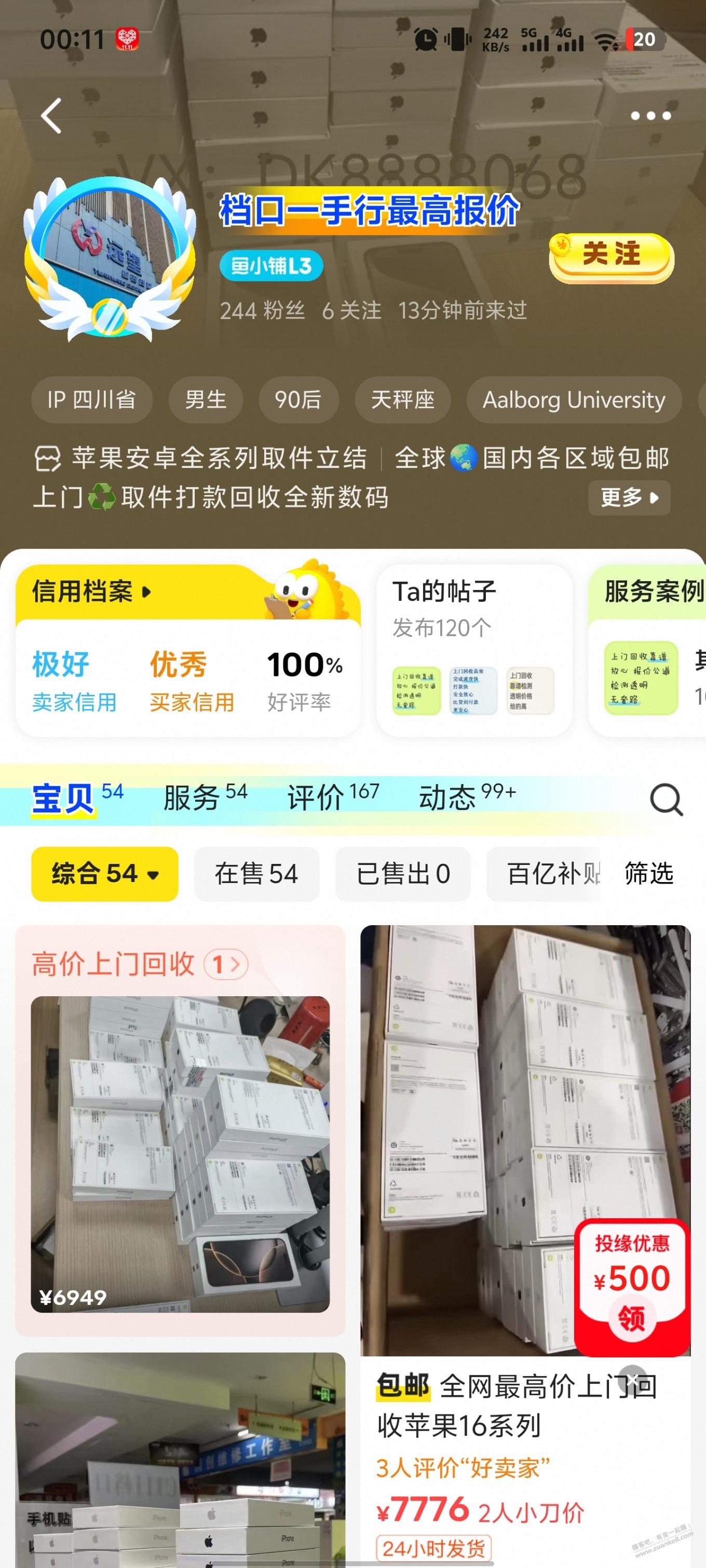The height and width of the screenshot is (1568, 706).
Task: Search within this seller's shop
Action: [666, 799]
